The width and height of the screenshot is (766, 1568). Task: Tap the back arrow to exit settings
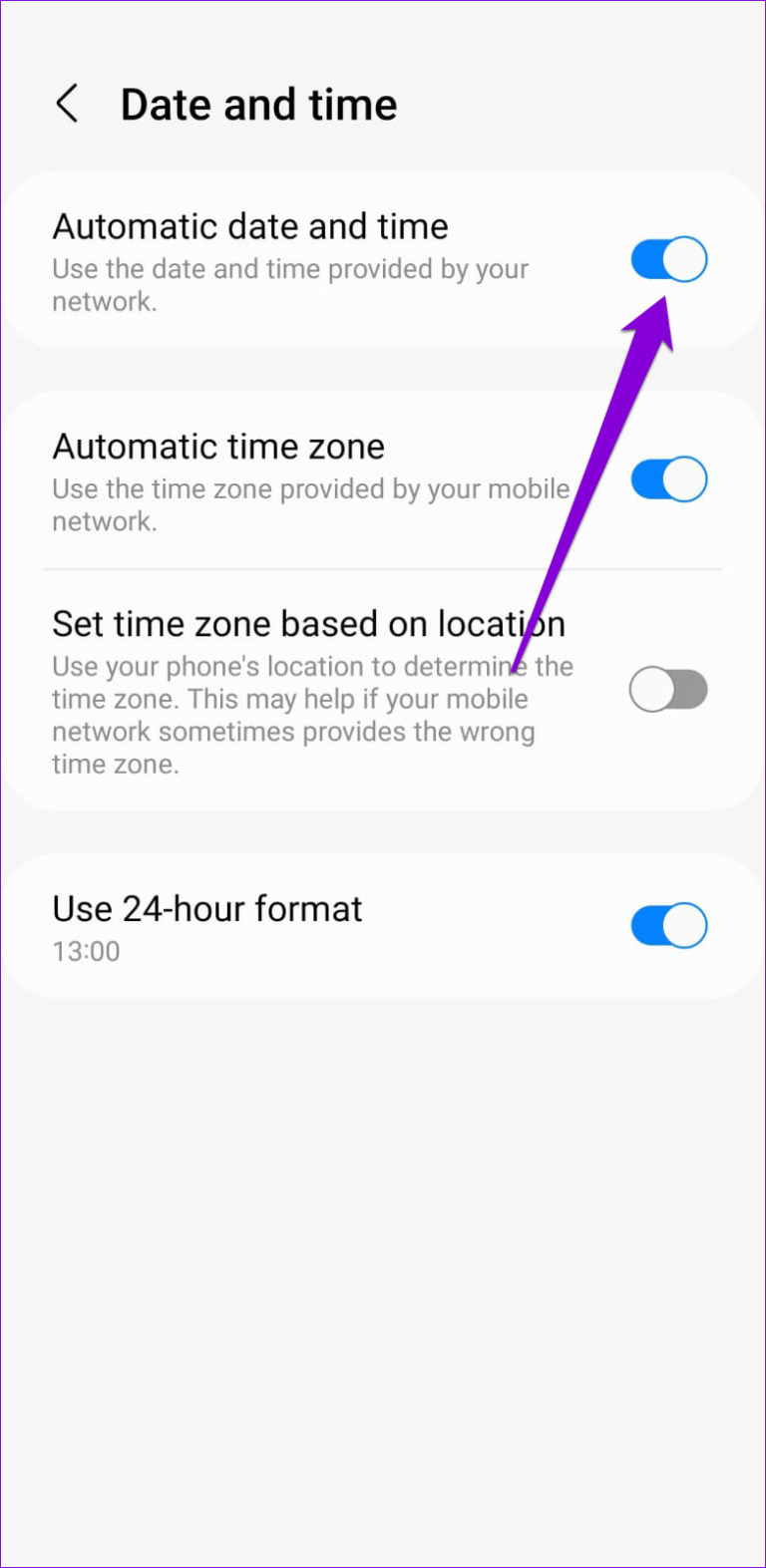[67, 103]
